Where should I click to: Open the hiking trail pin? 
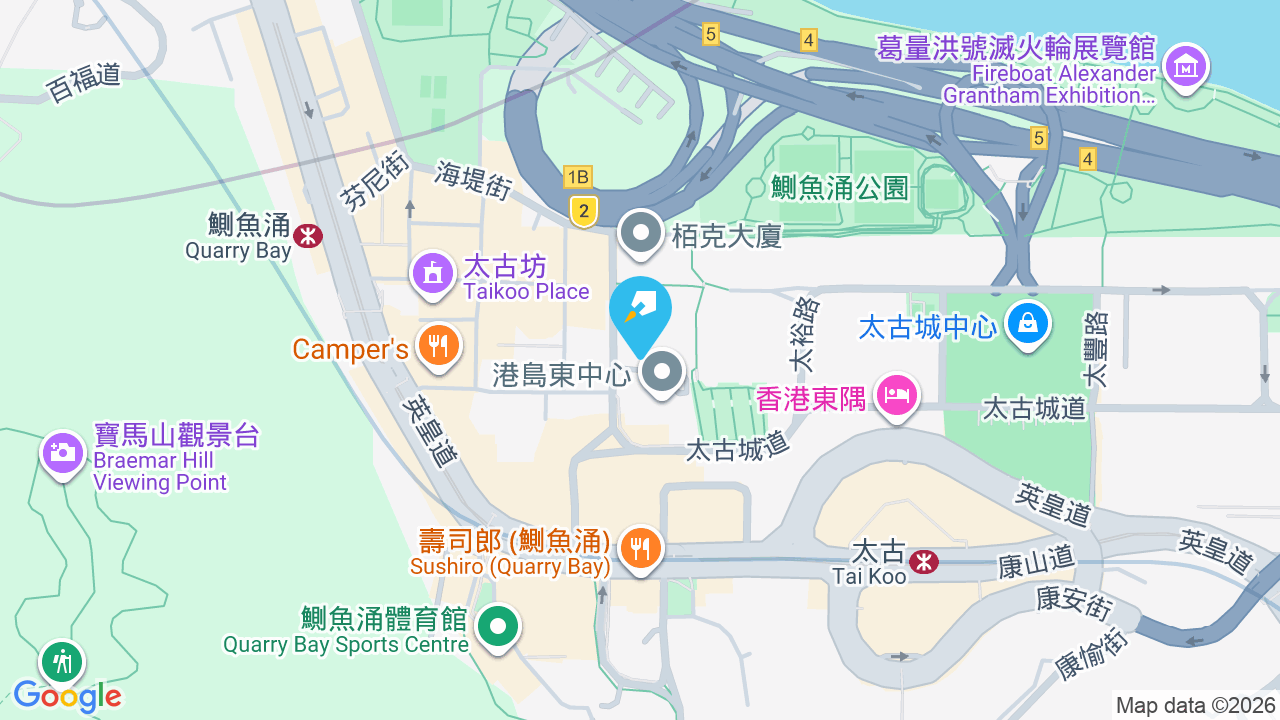(x=62, y=664)
